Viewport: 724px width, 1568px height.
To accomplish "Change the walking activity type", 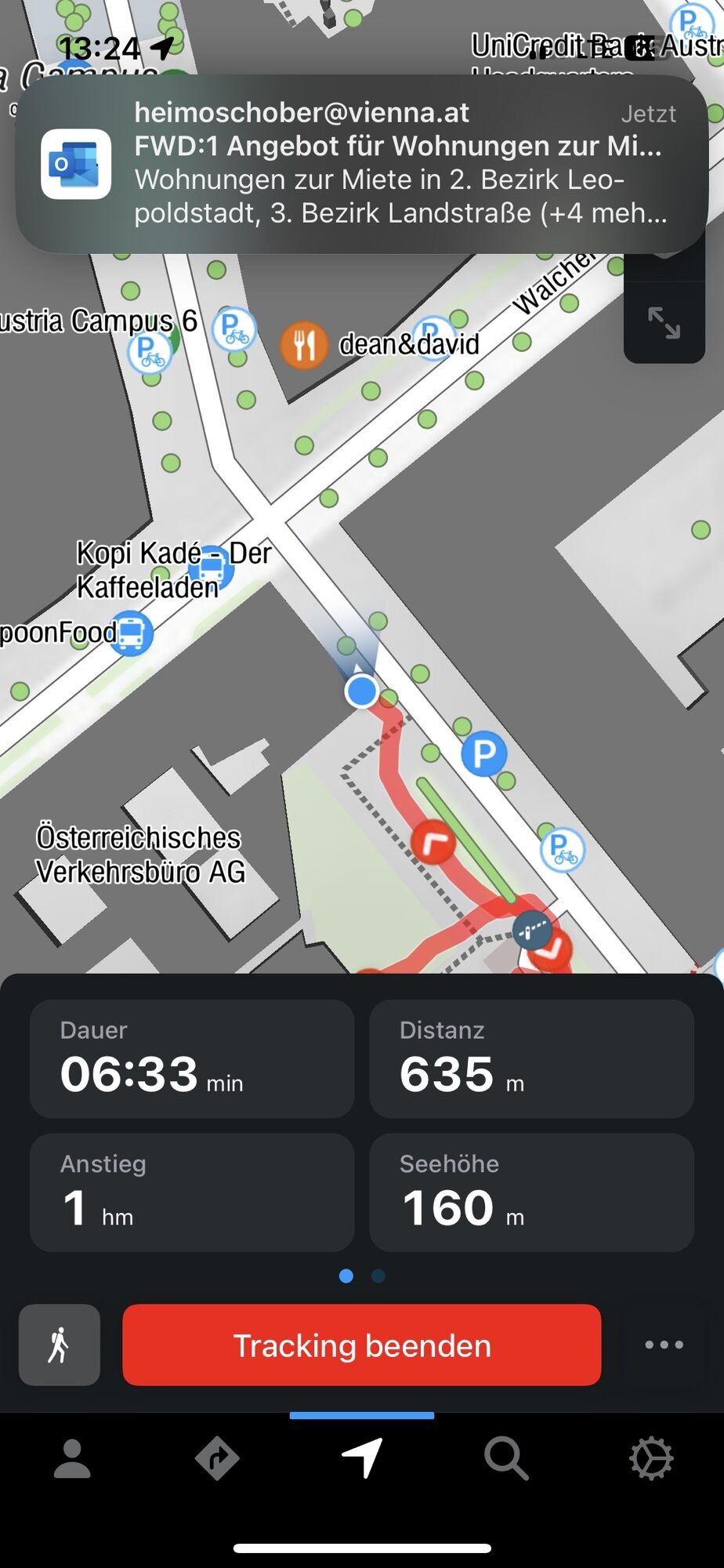I will pos(60,1345).
